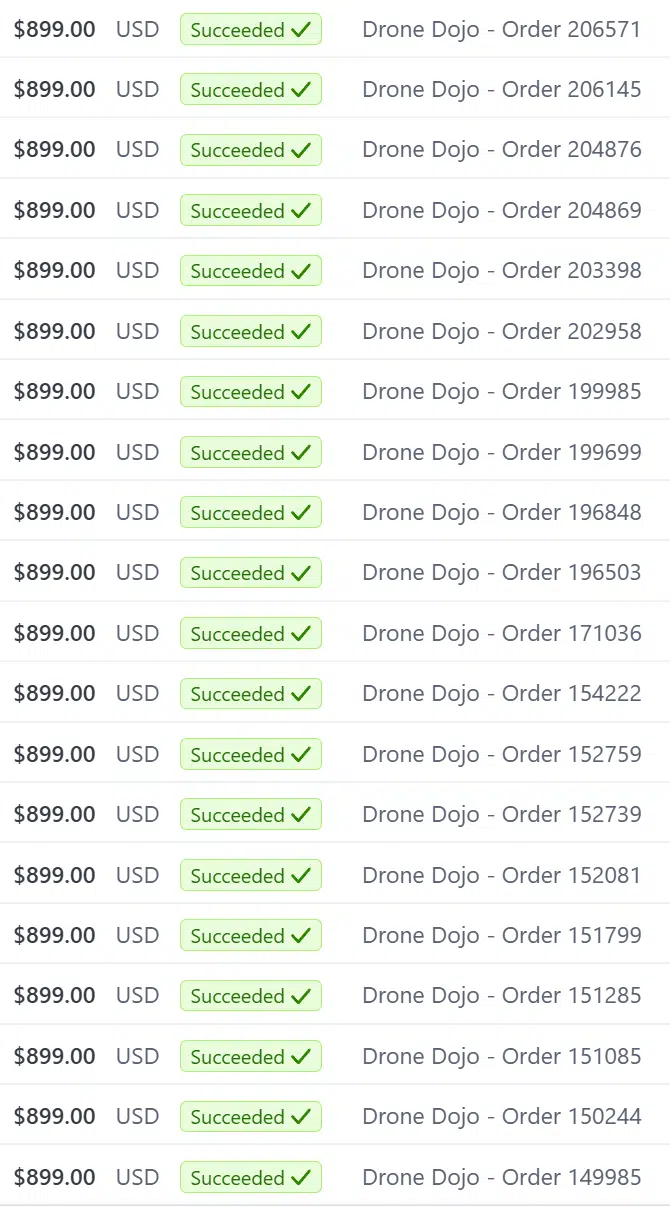Open the Order 149985 payment
Image resolution: width=670 pixels, height=1207 pixels.
335,1177
